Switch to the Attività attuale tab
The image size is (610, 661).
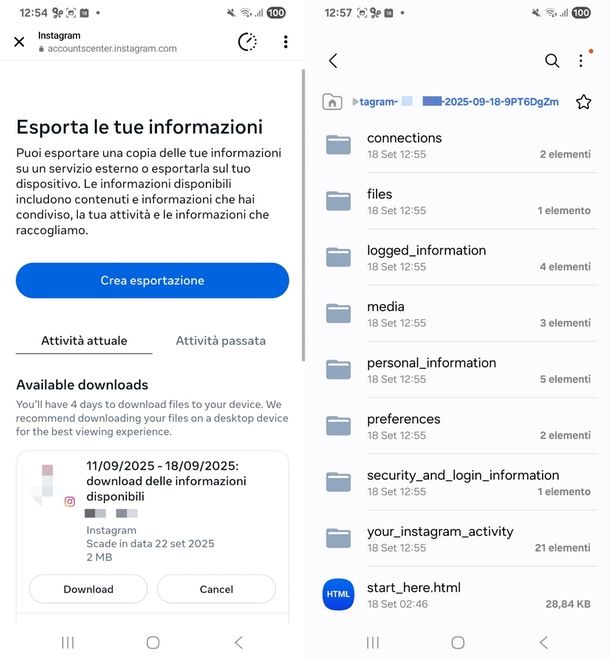click(84, 341)
